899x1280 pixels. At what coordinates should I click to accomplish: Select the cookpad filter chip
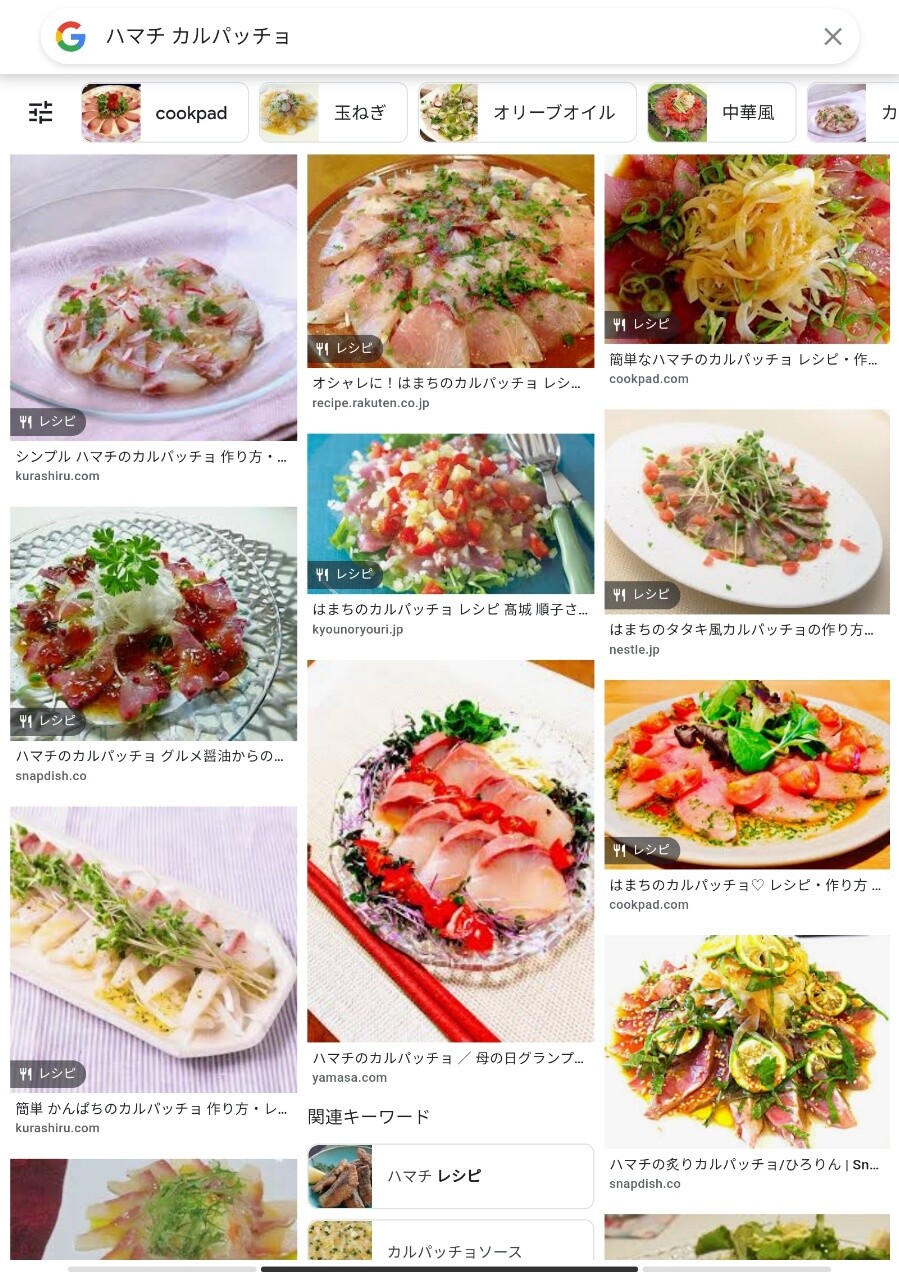coord(165,113)
